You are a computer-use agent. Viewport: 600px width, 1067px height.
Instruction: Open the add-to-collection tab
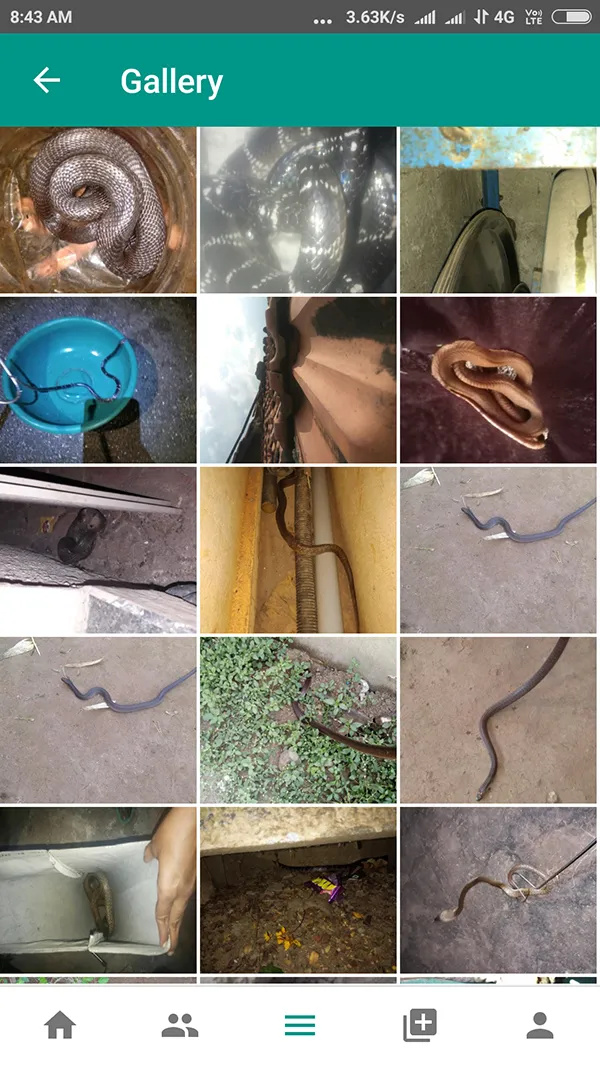click(x=420, y=1025)
